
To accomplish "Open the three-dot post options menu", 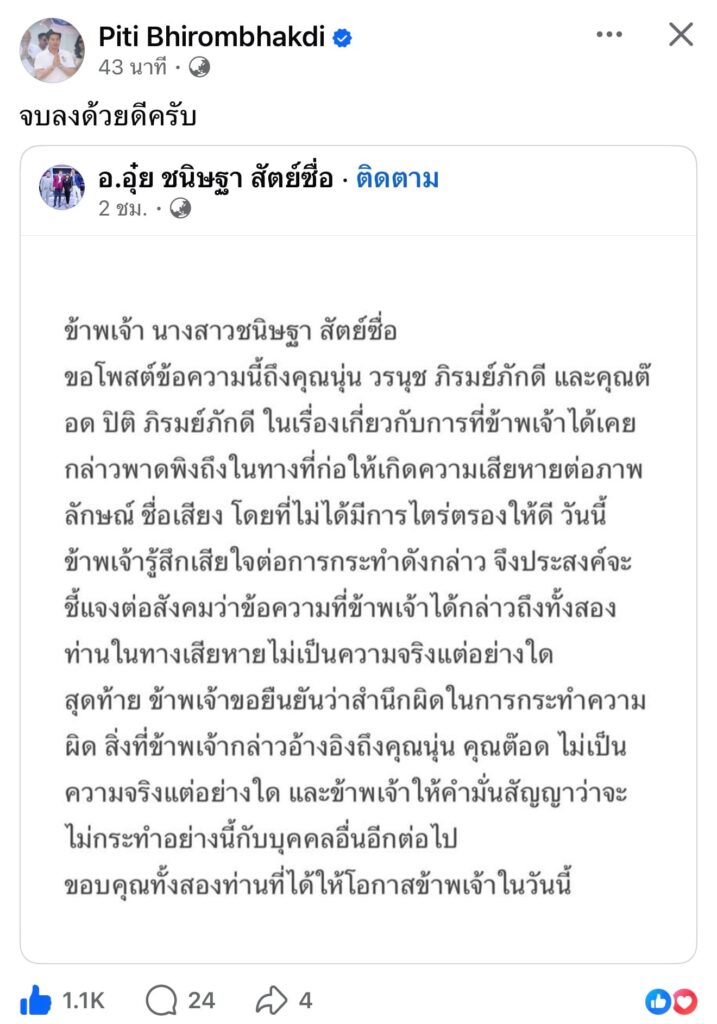I will [609, 35].
